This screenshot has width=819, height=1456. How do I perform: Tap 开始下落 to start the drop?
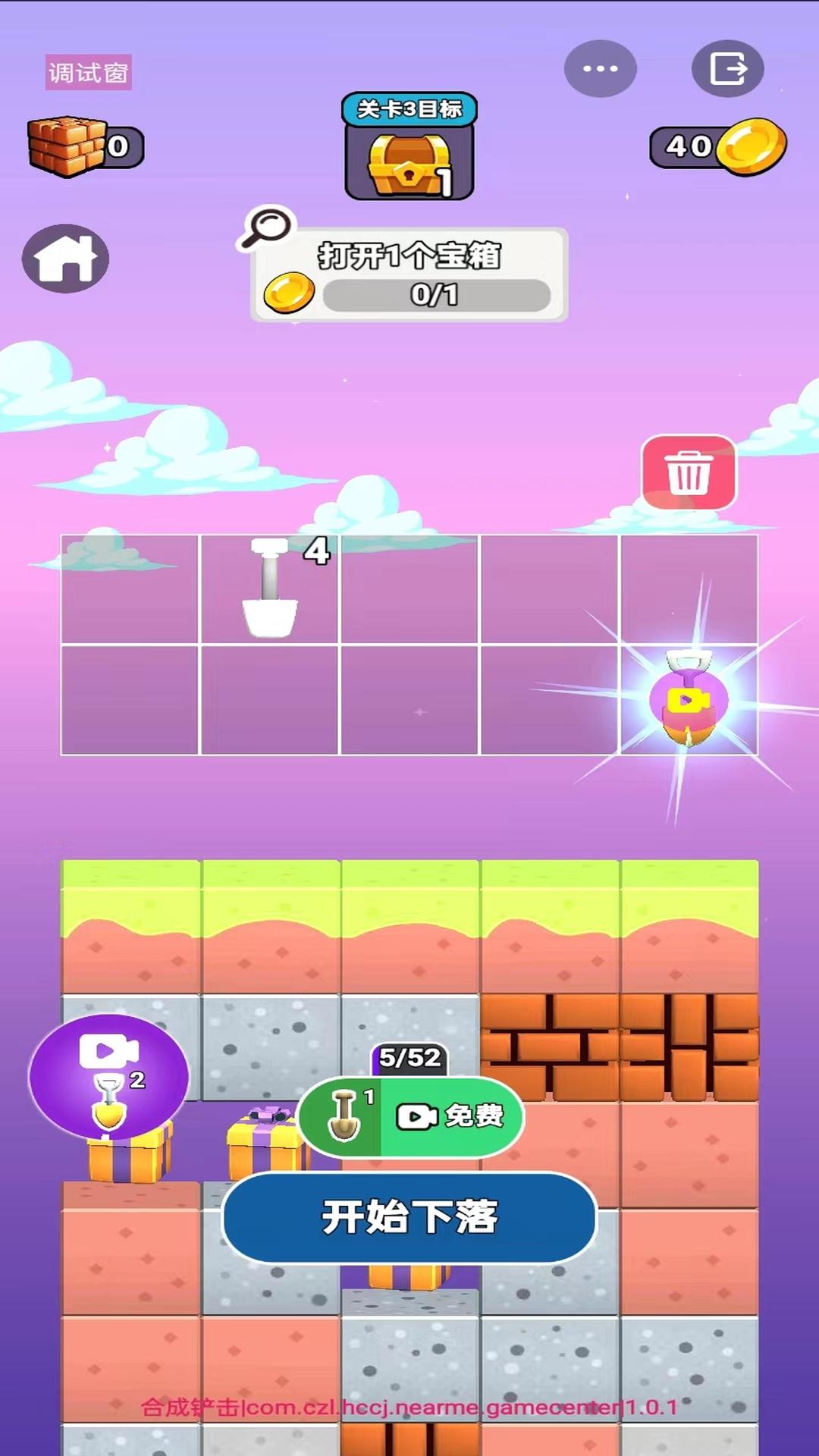click(x=409, y=1217)
